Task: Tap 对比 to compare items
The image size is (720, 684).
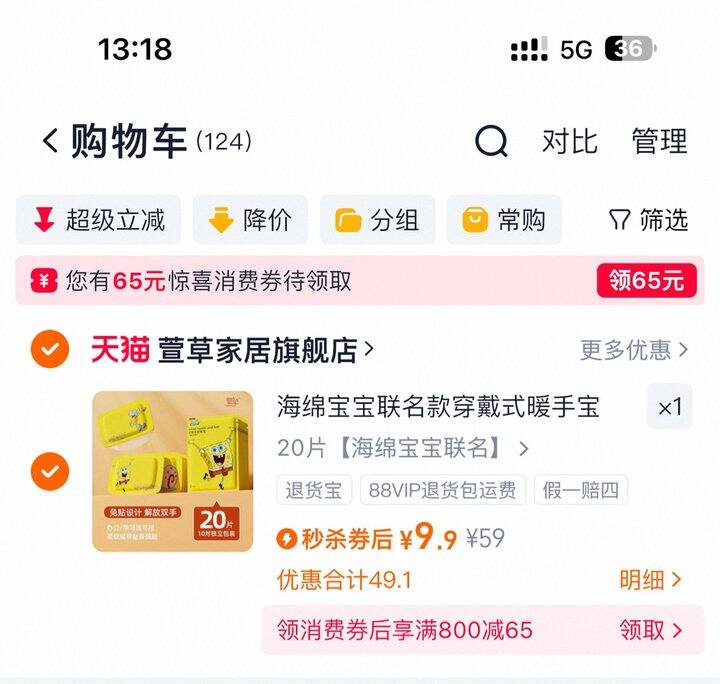Action: point(569,142)
